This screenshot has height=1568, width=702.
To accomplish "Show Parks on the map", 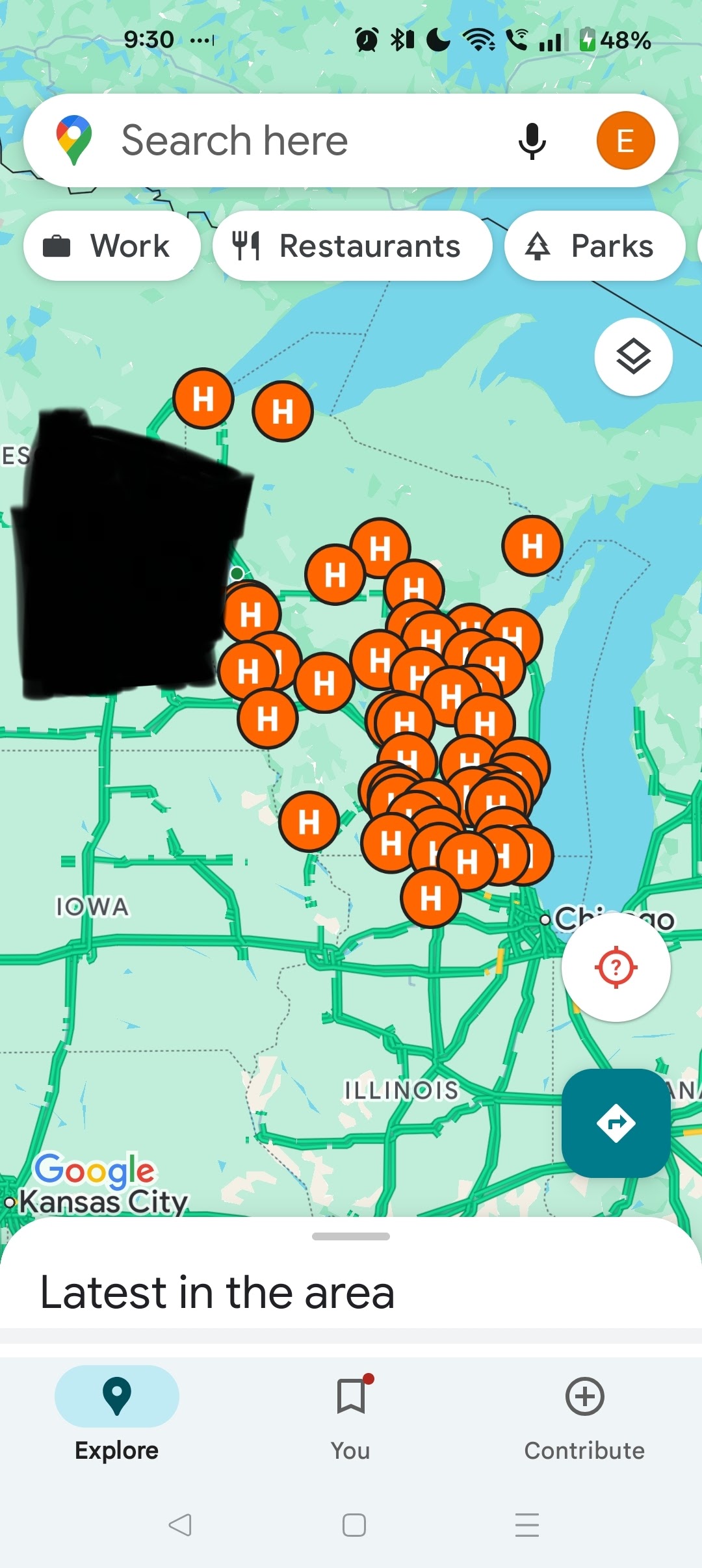I will pyautogui.click(x=594, y=246).
